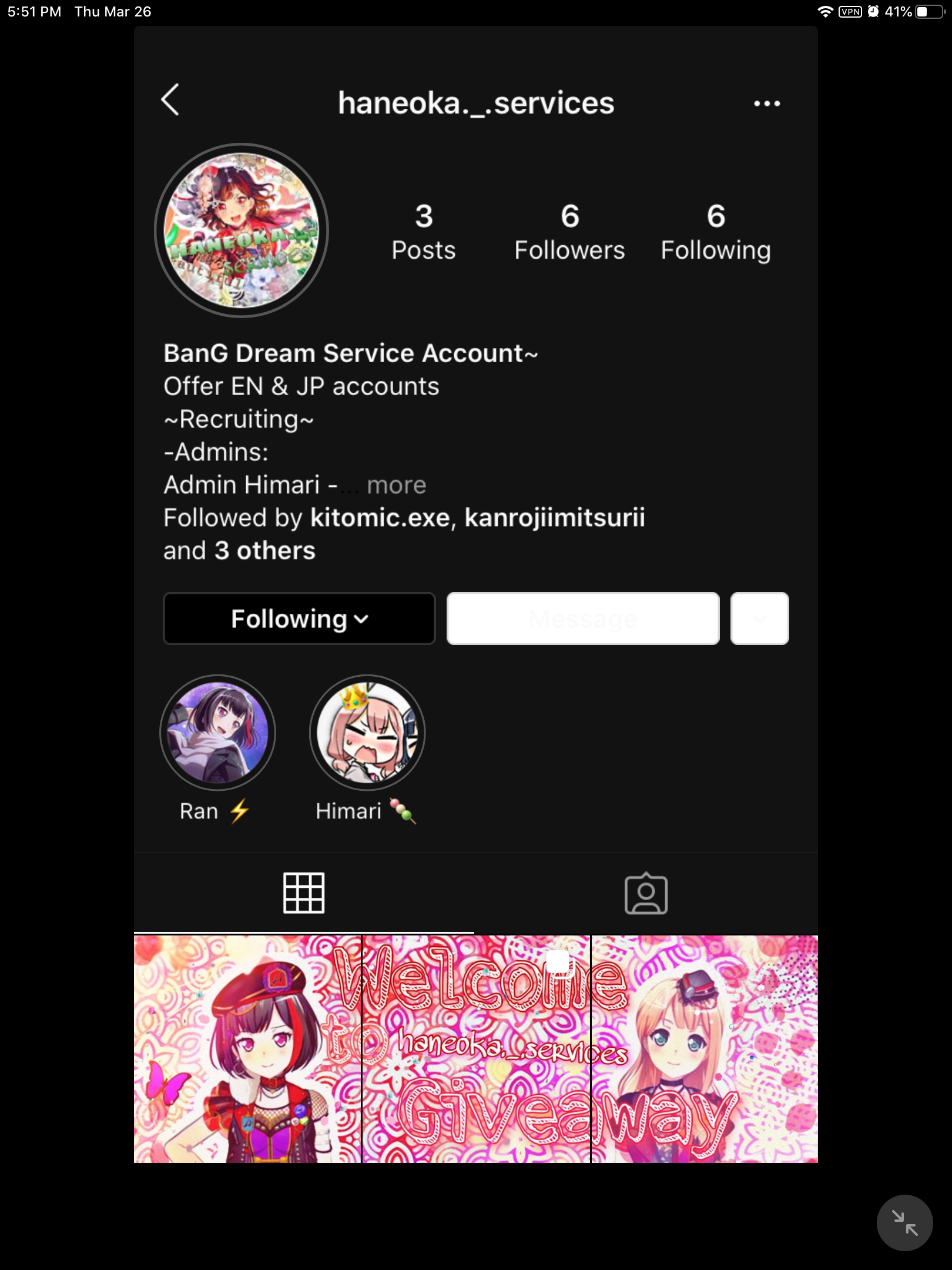
Task: Expand the bio with more
Action: (x=396, y=485)
